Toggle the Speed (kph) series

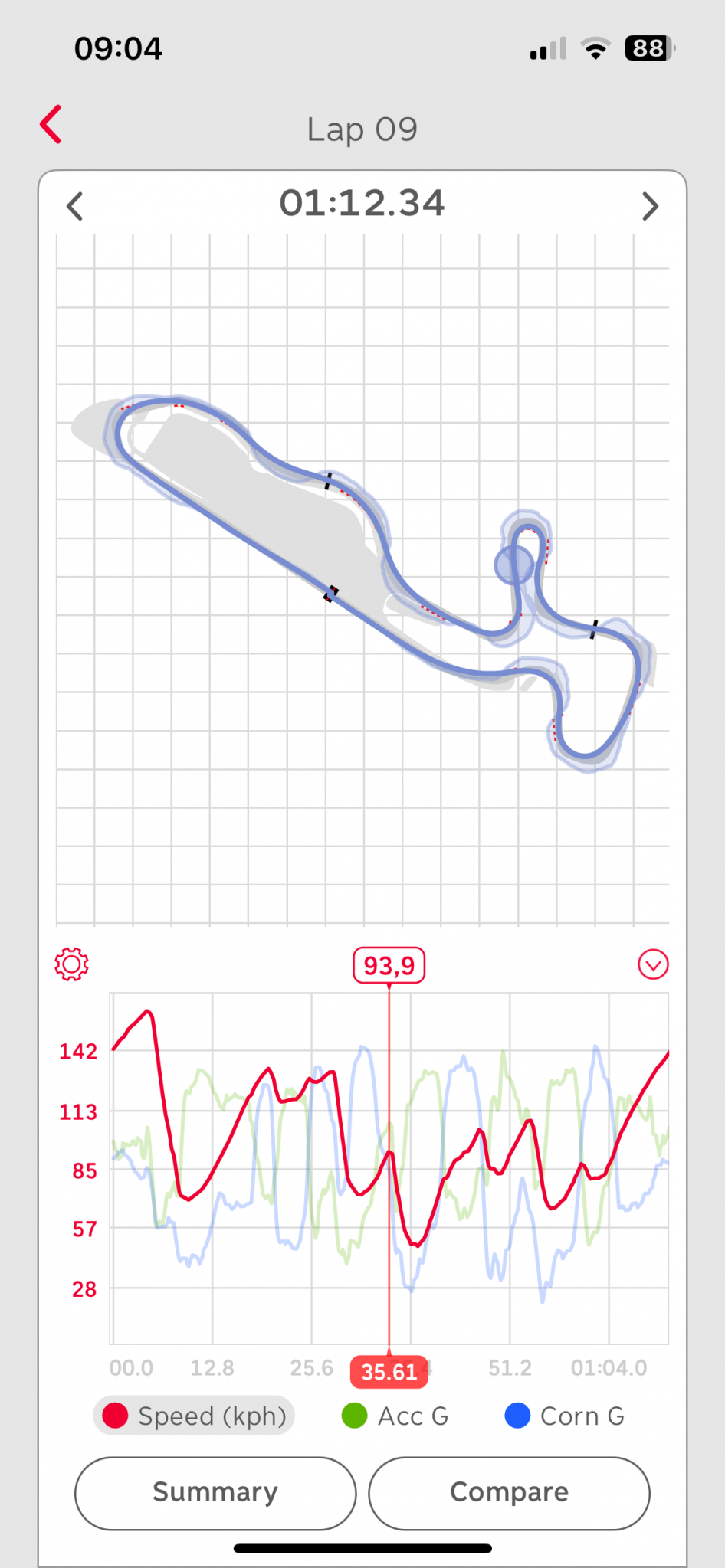click(194, 1416)
